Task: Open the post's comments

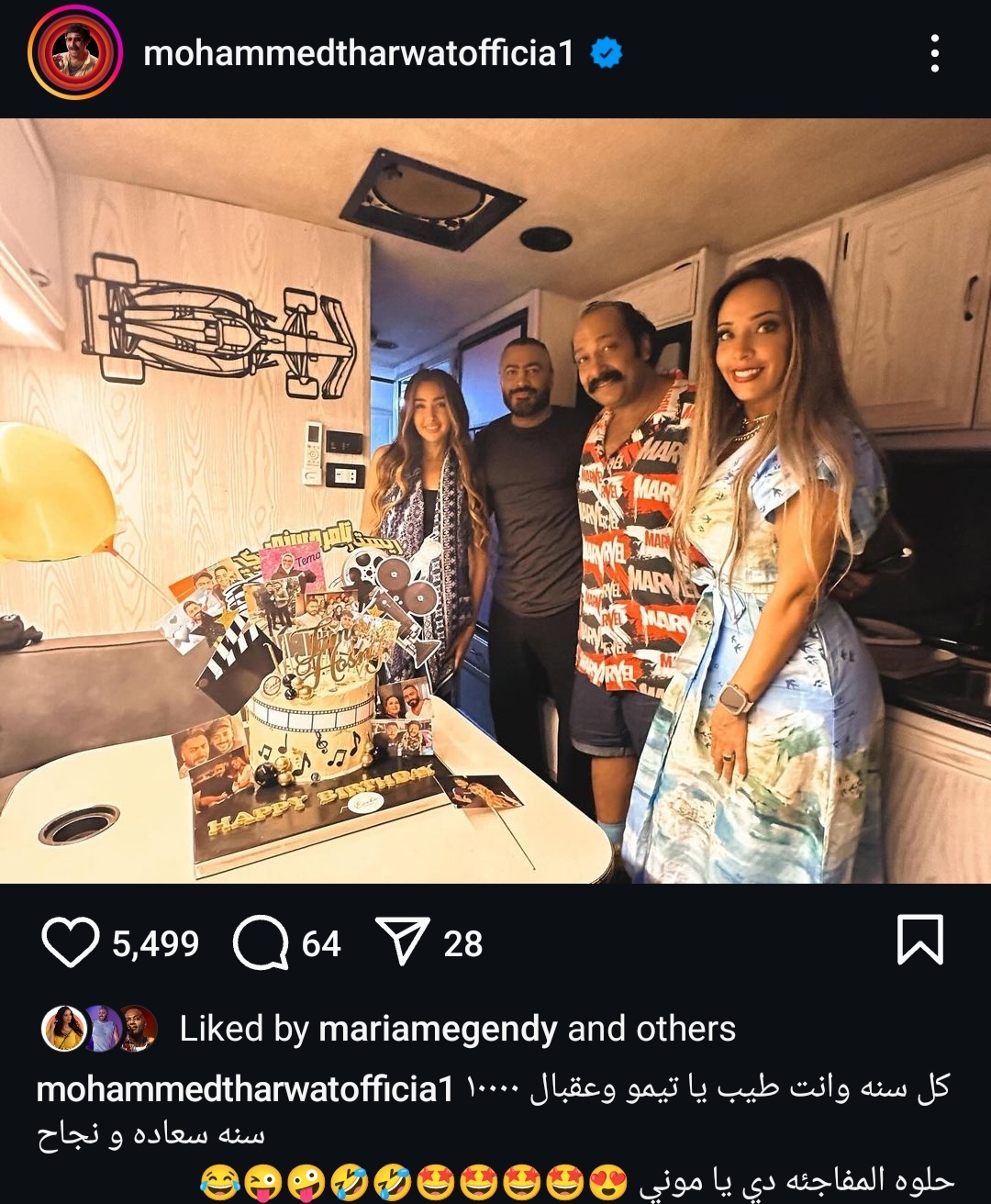Action: click(261, 942)
